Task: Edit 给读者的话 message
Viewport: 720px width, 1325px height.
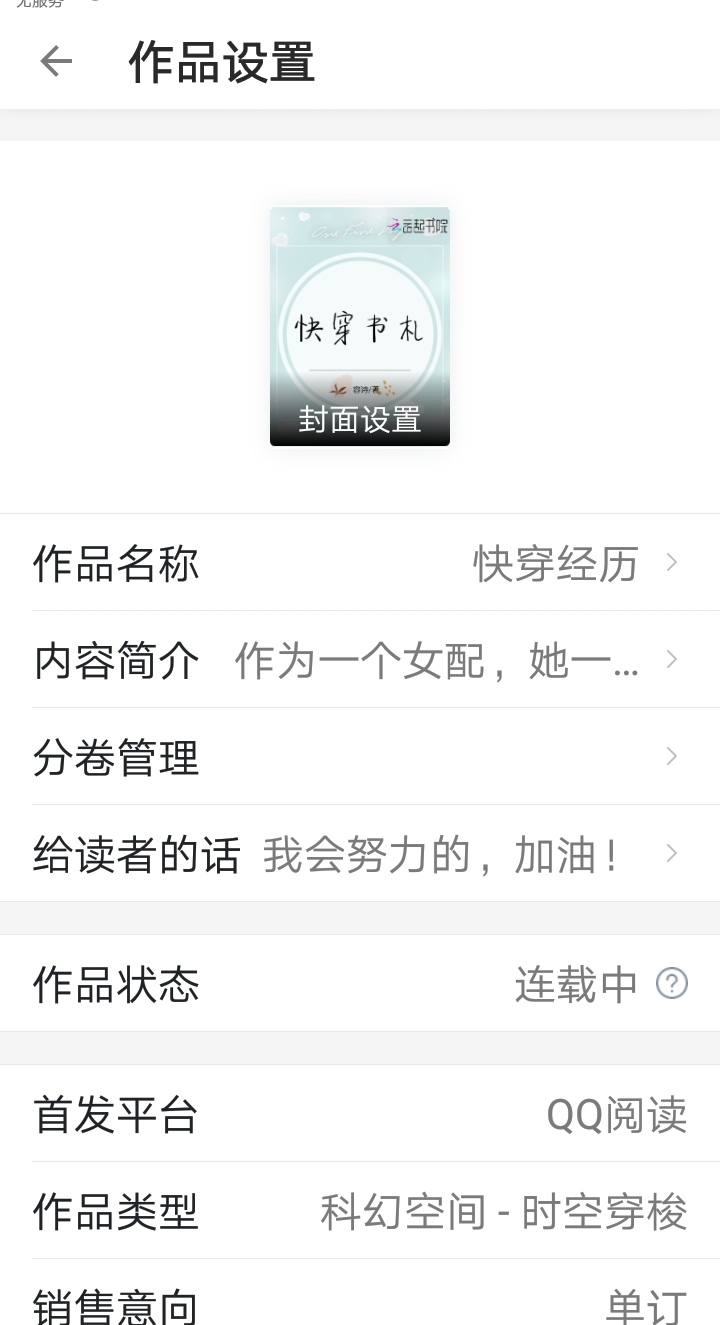Action: click(x=360, y=854)
